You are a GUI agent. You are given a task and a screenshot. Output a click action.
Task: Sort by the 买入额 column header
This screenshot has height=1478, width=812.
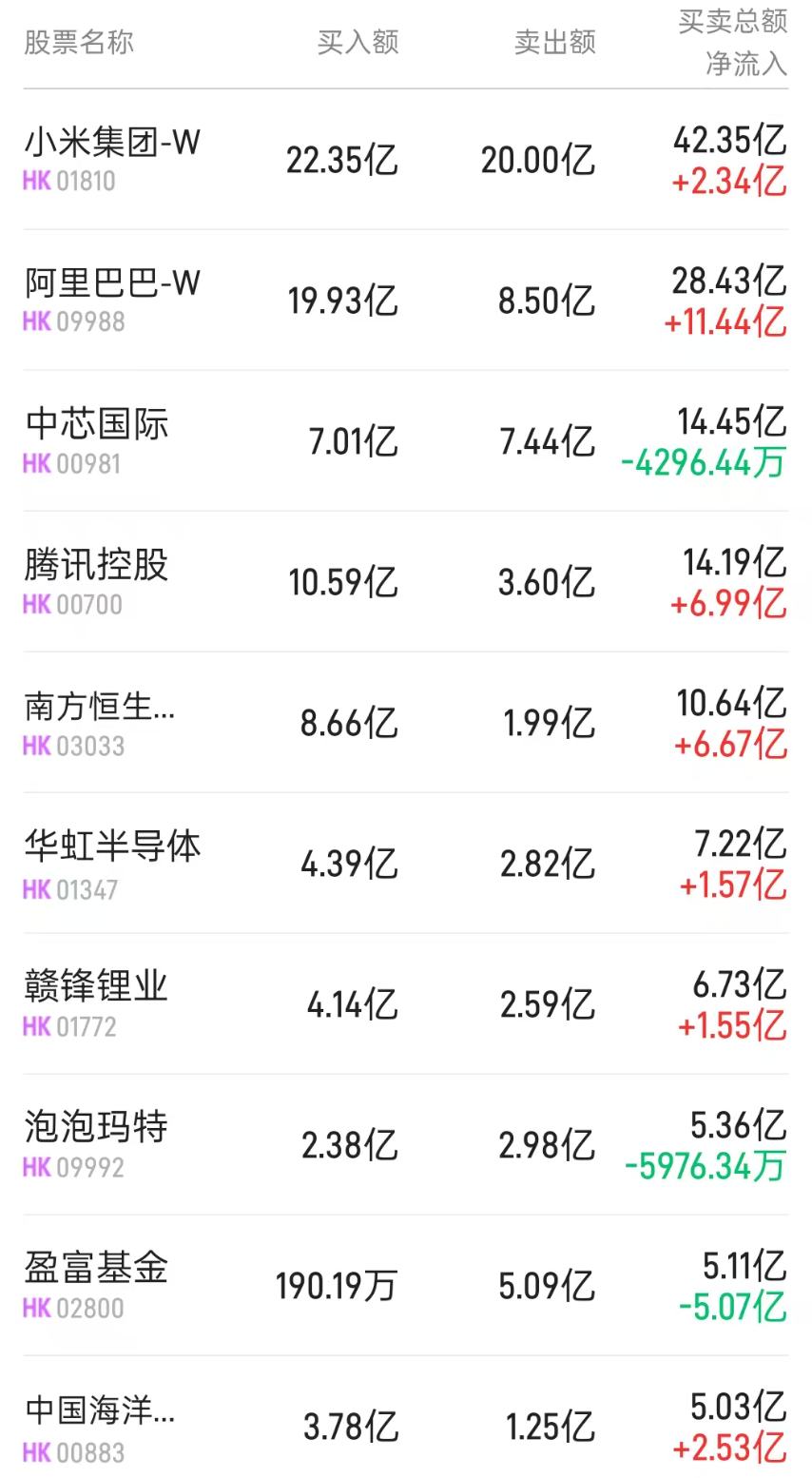click(x=358, y=42)
